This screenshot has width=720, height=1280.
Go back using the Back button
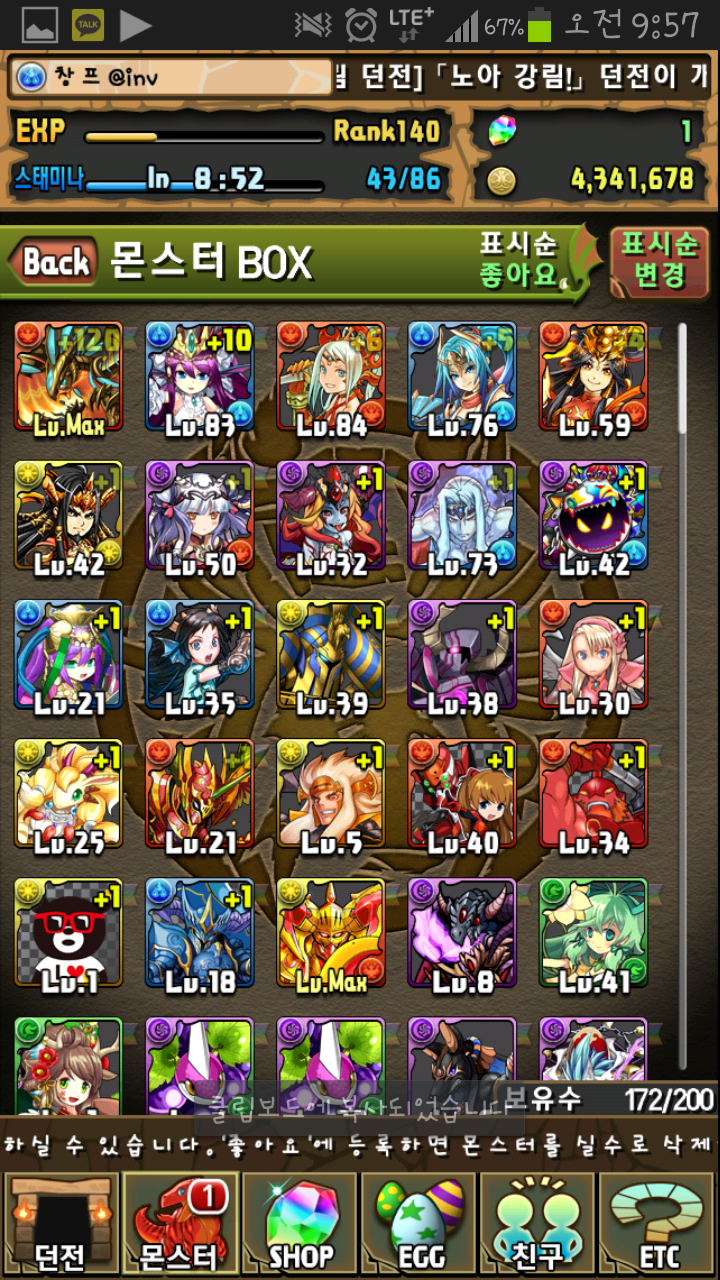(55, 263)
